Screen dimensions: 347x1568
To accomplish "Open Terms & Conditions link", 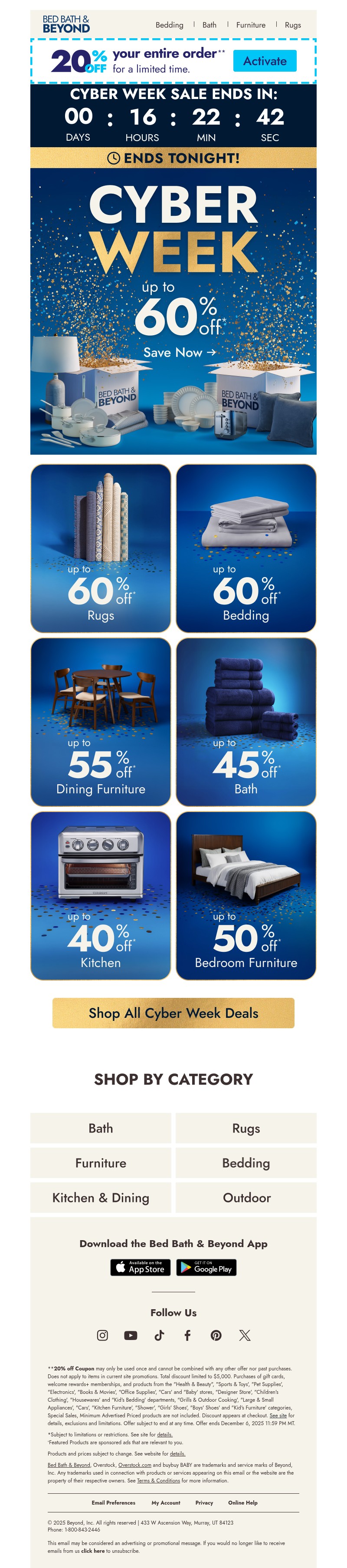I will coord(159,1481).
